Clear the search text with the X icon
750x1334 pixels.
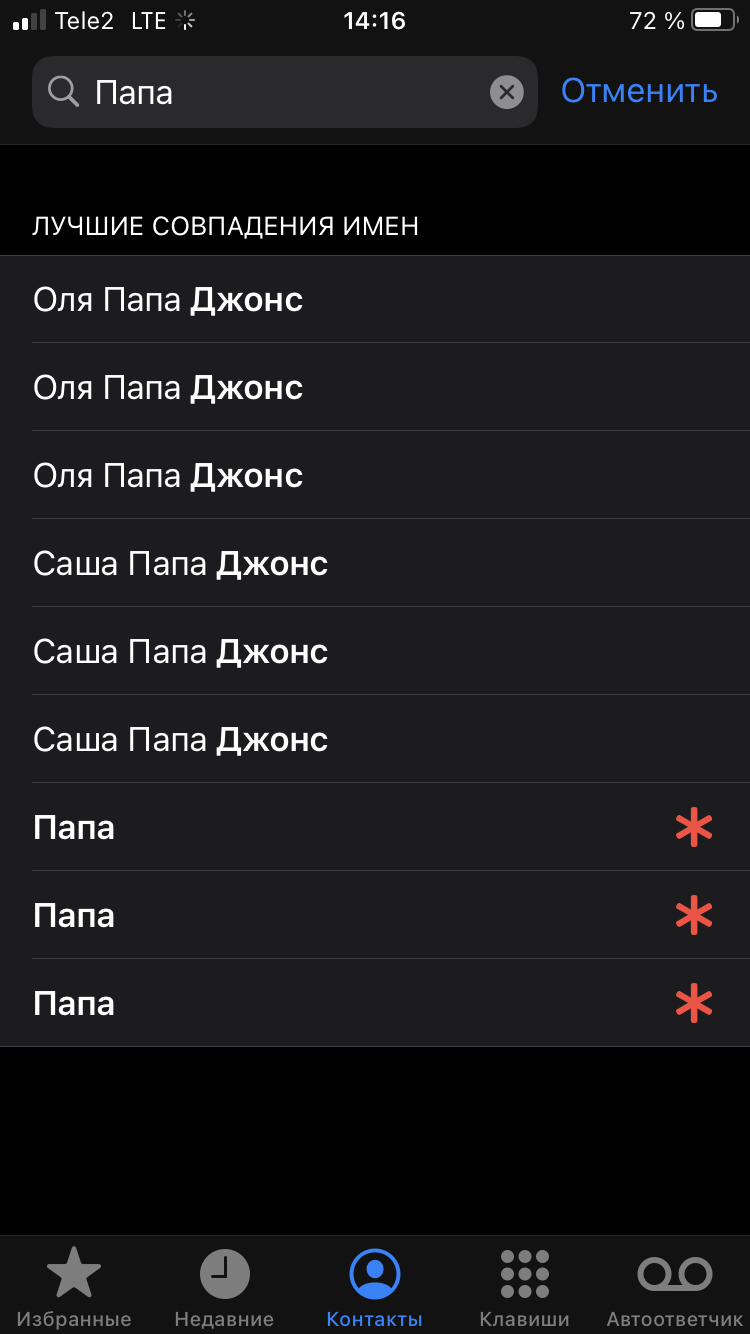pos(507,92)
